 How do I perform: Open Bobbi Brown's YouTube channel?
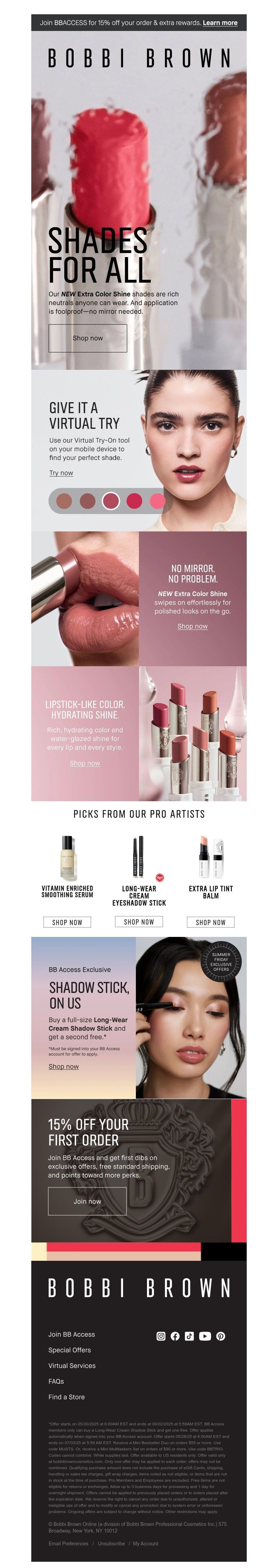tap(205, 1336)
